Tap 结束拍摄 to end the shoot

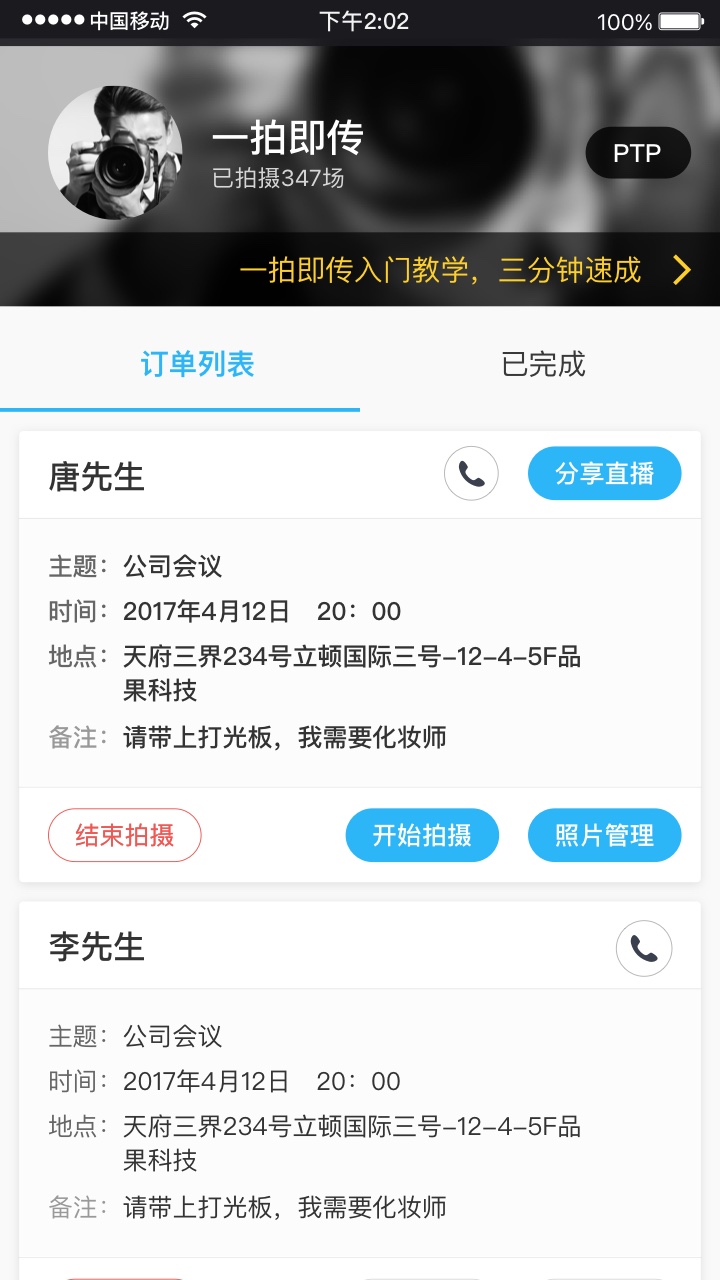pos(124,835)
